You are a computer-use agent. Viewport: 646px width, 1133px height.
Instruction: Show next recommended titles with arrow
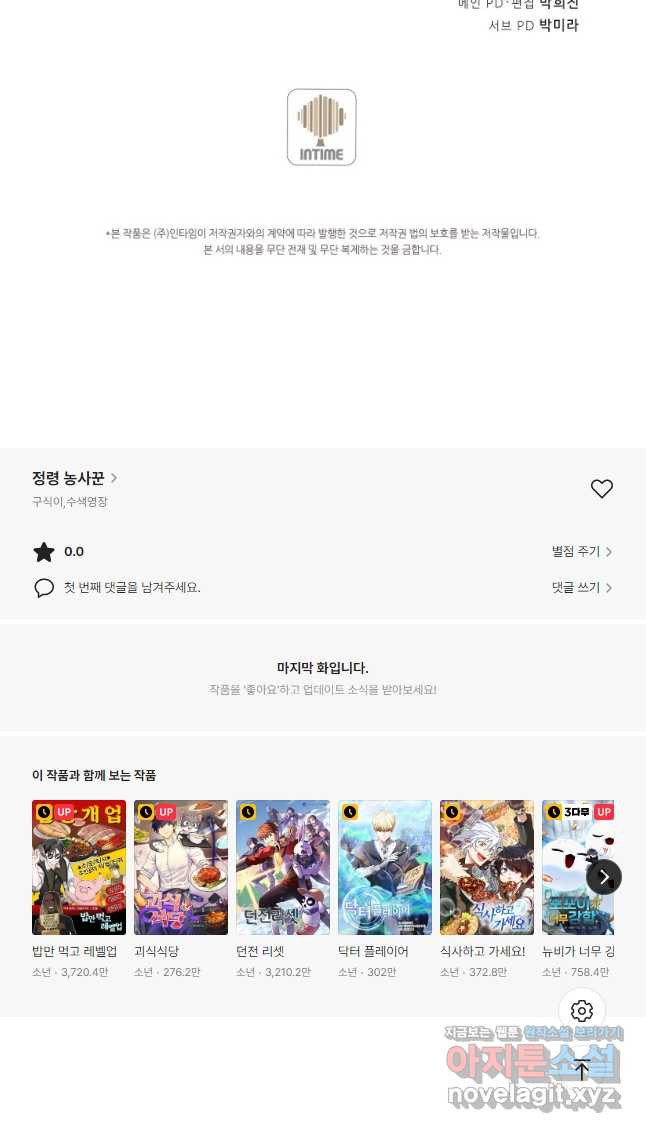click(x=604, y=877)
